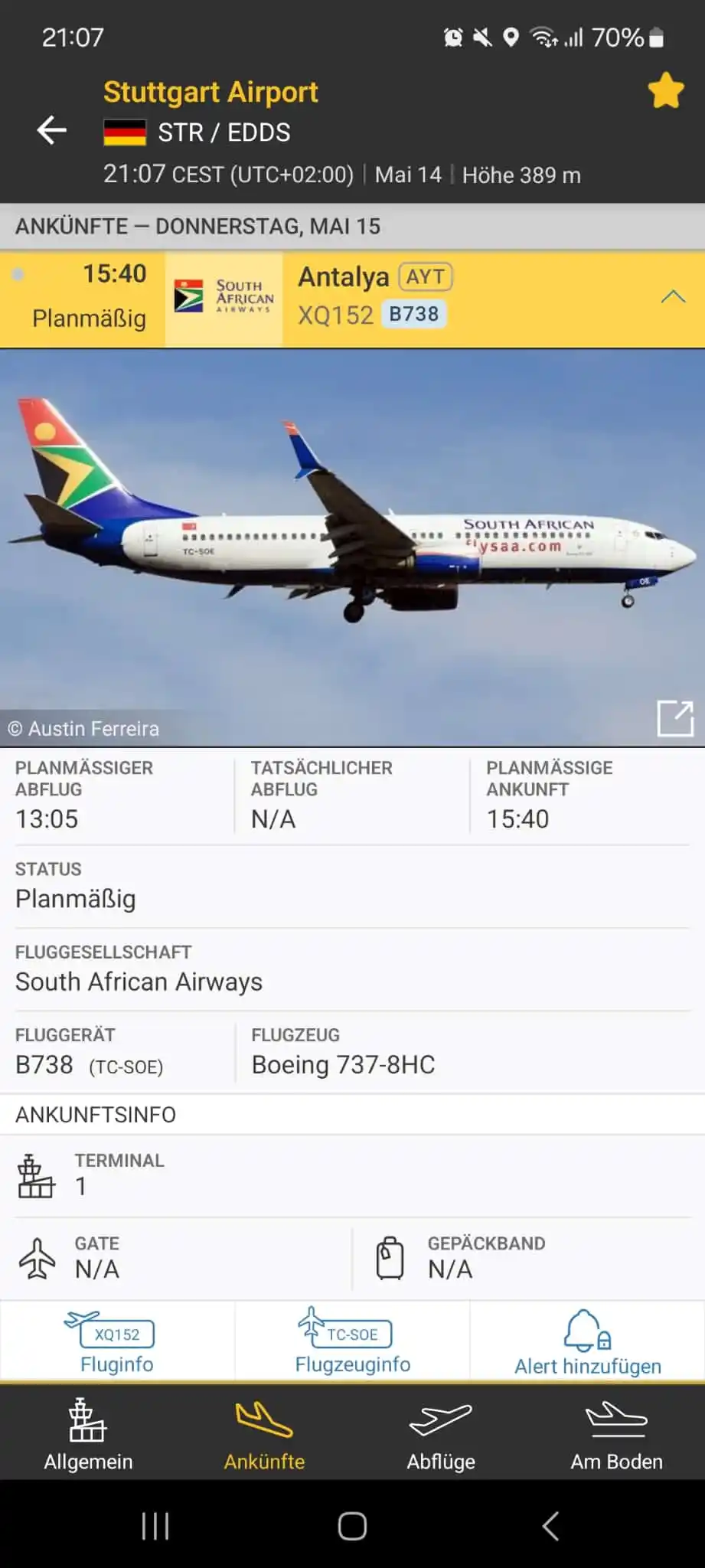The height and width of the screenshot is (1568, 705).
Task: Tap the system home button
Action: point(352,1526)
